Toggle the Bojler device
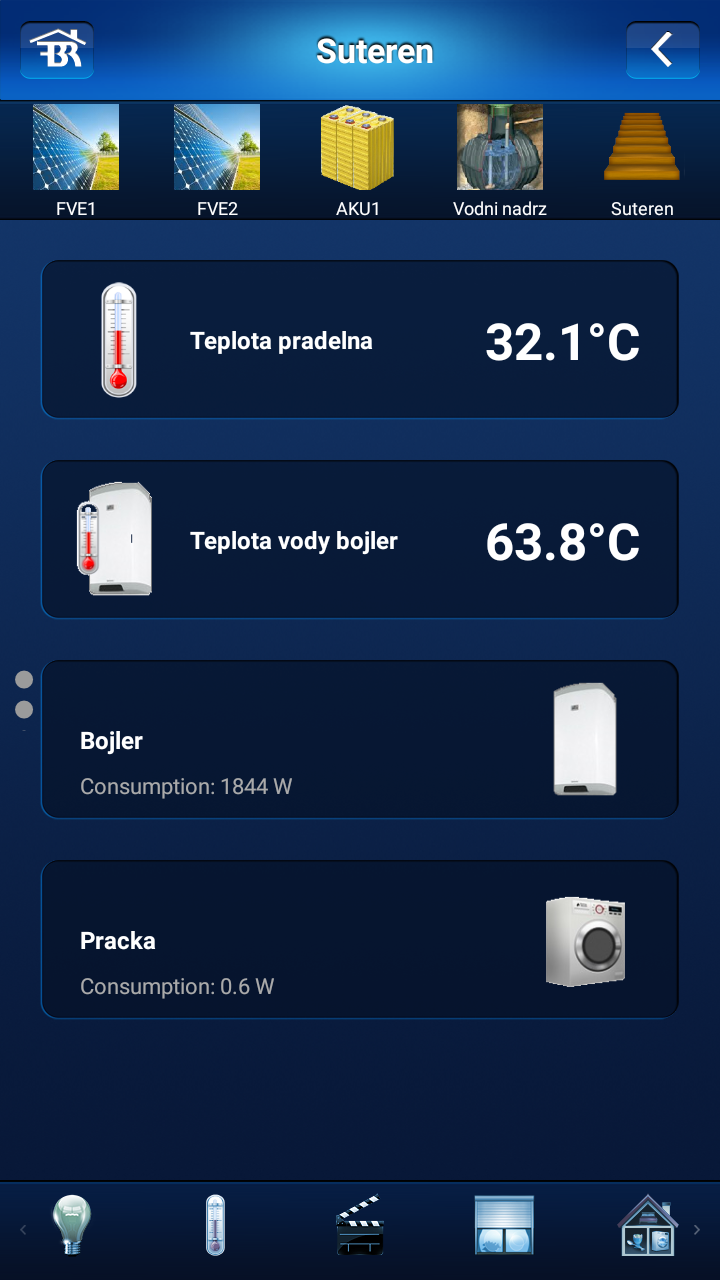720x1280 pixels. [360, 740]
